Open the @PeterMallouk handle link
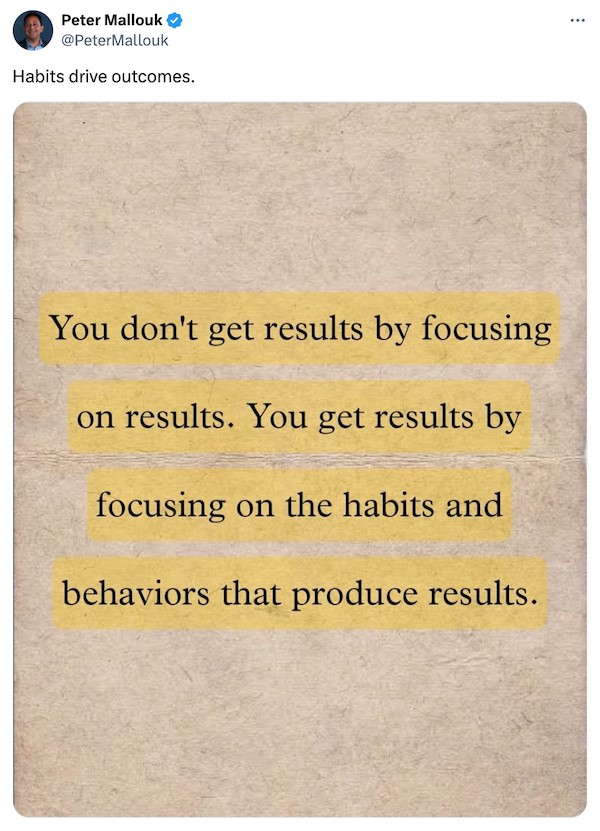Viewport: 600px width, 831px height. pyautogui.click(x=115, y=40)
